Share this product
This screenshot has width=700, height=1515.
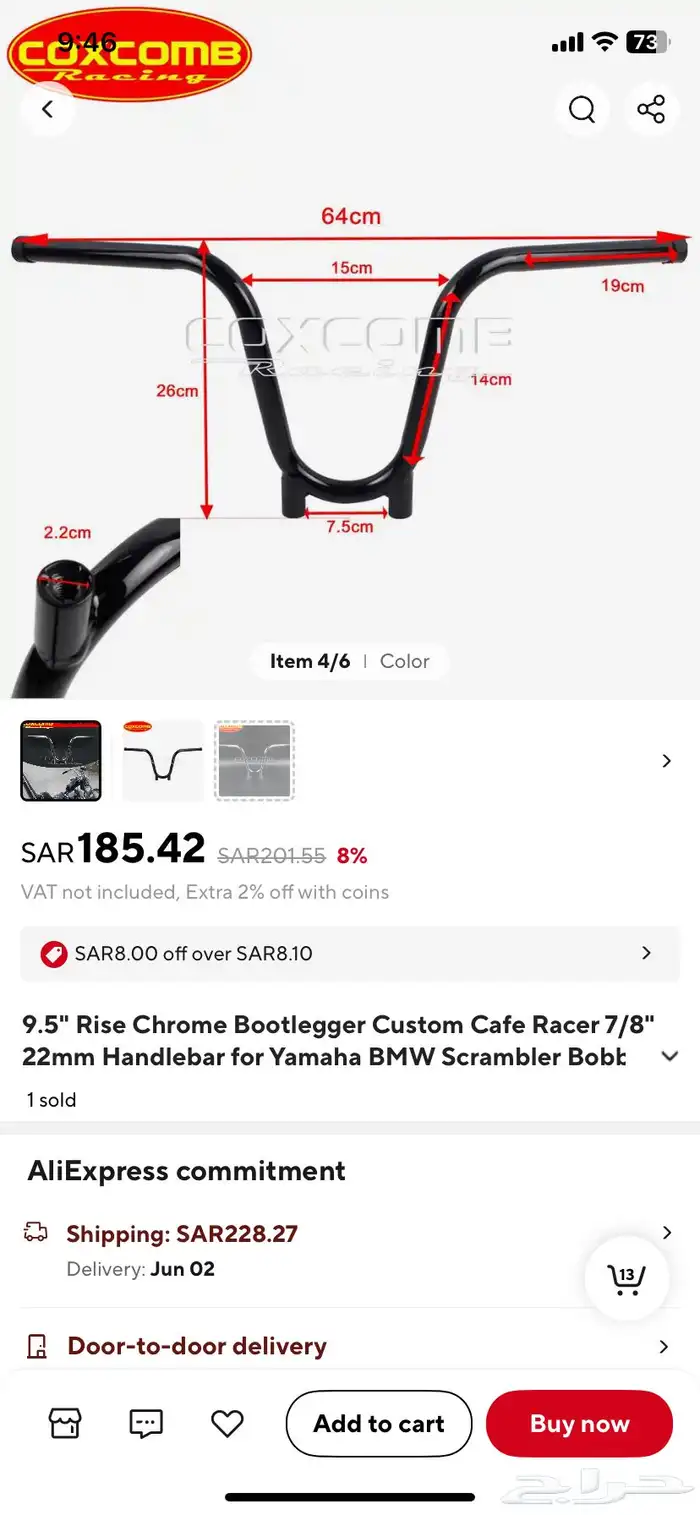tap(651, 109)
